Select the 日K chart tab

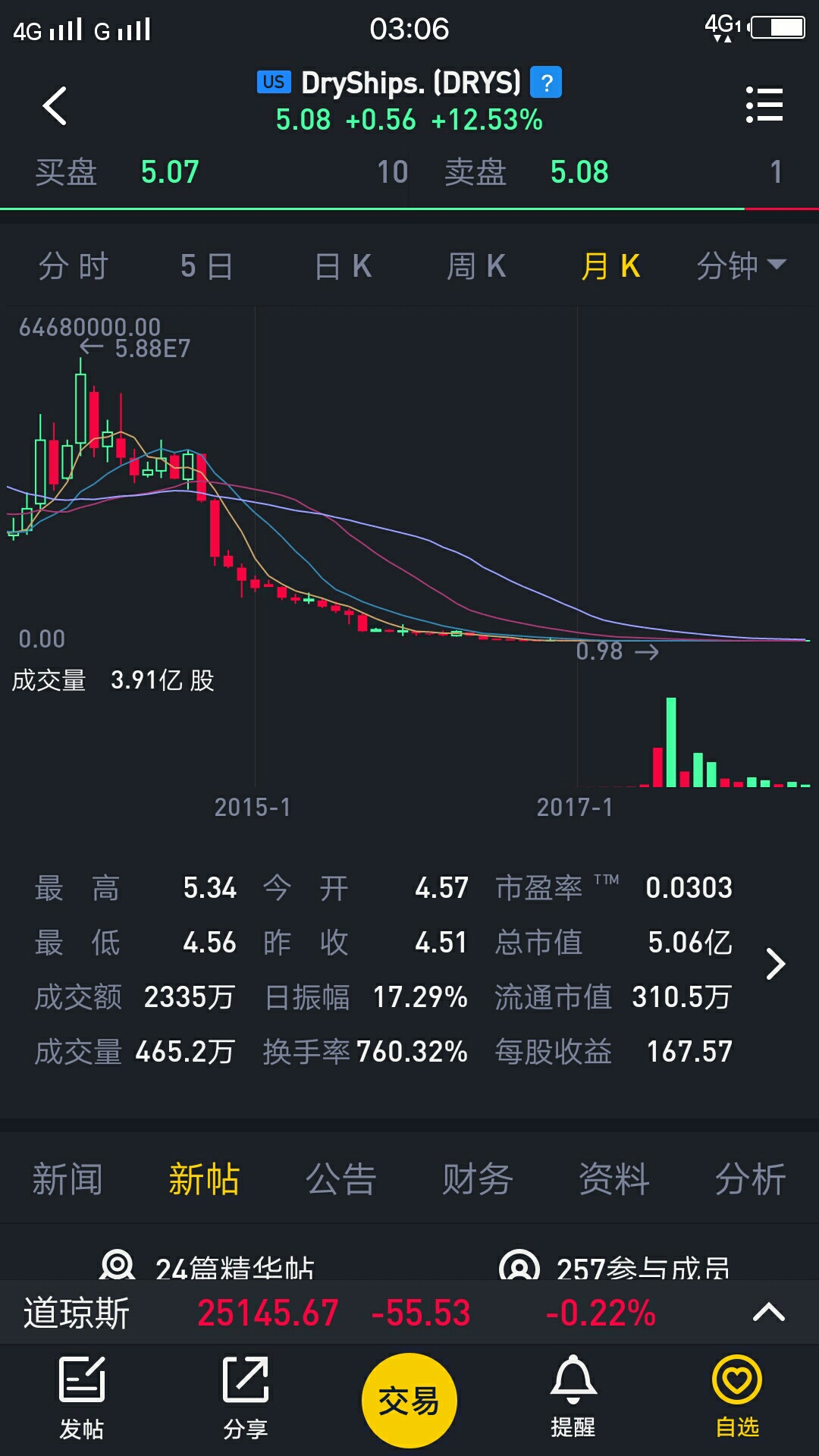(x=343, y=267)
